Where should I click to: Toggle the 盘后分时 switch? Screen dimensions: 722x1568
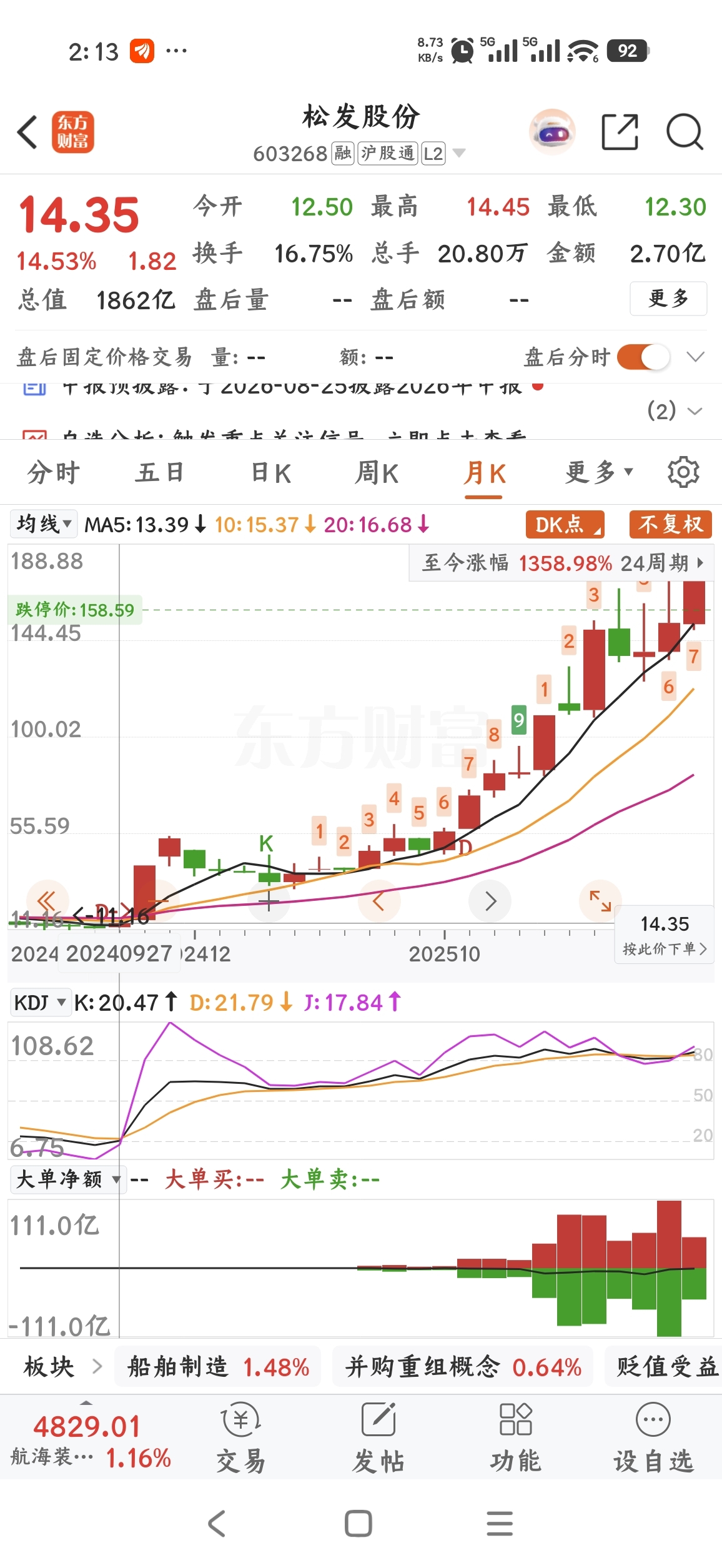[643, 357]
